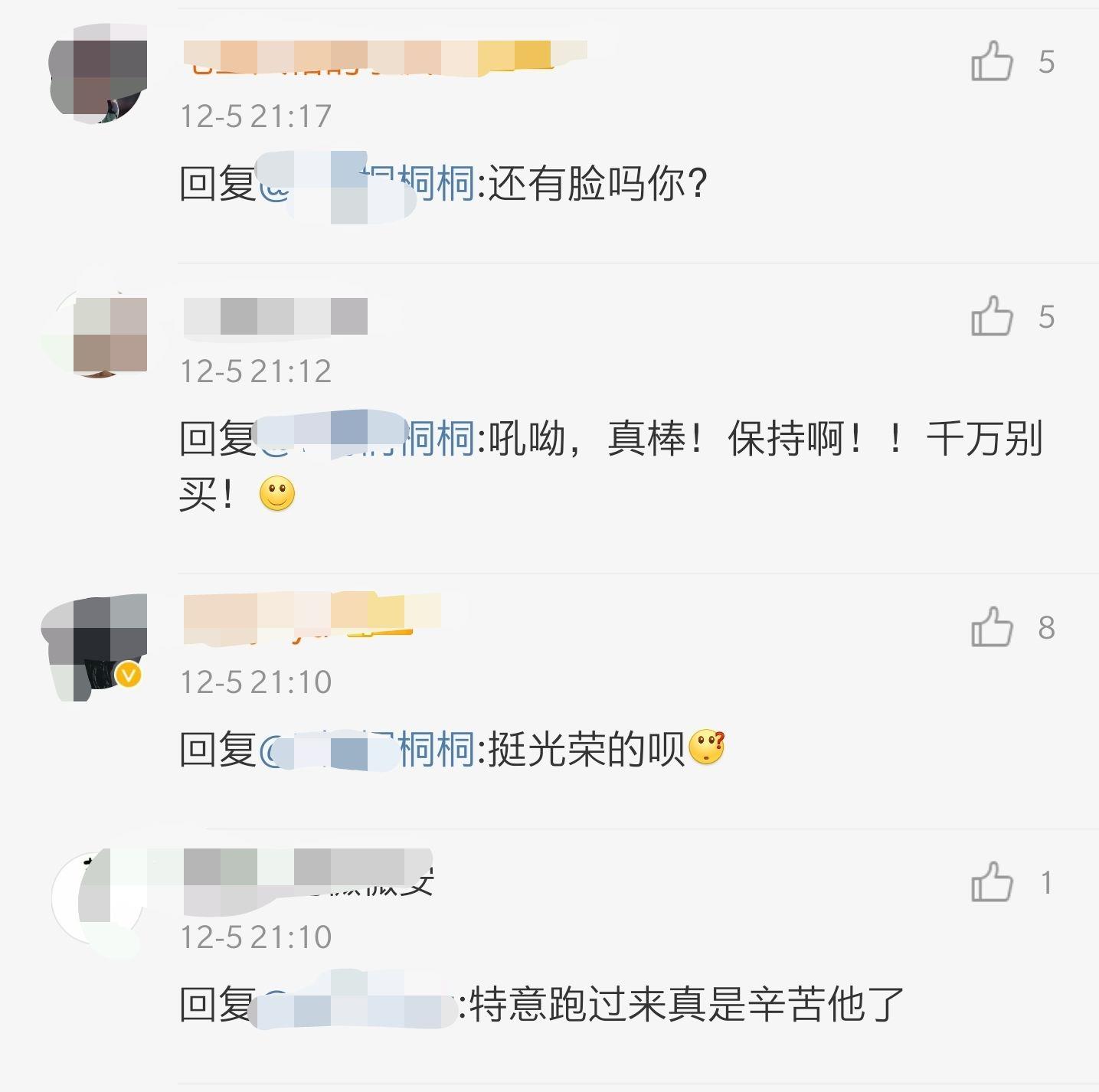
Task: Like the comment 特意跑过来真是辛苦他了
Action: point(992,883)
